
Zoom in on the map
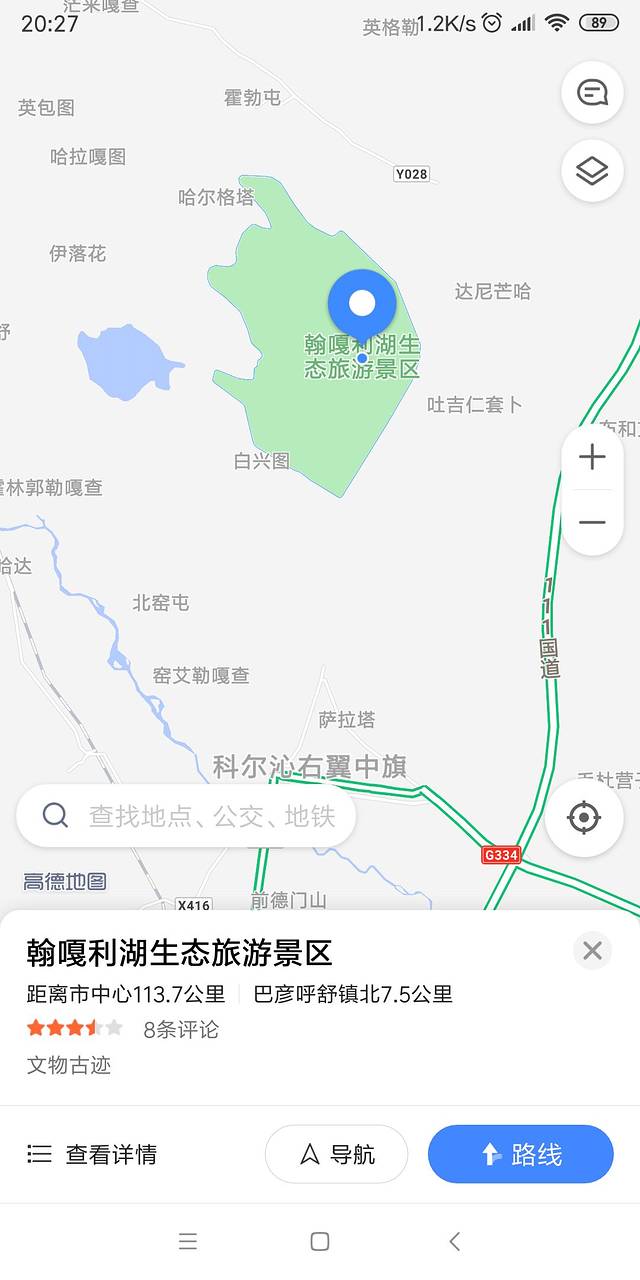[592, 458]
